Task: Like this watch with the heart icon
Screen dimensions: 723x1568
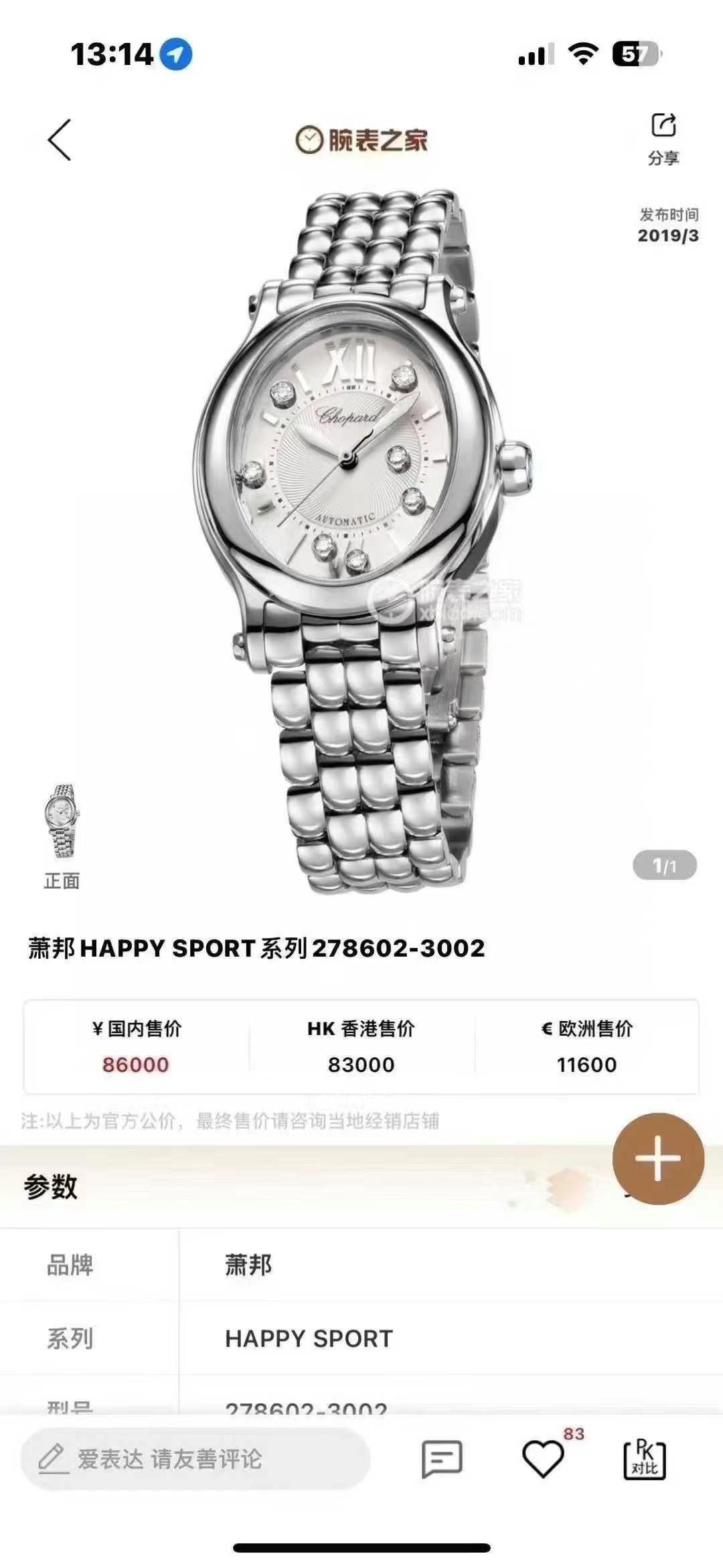Action: tap(542, 1459)
